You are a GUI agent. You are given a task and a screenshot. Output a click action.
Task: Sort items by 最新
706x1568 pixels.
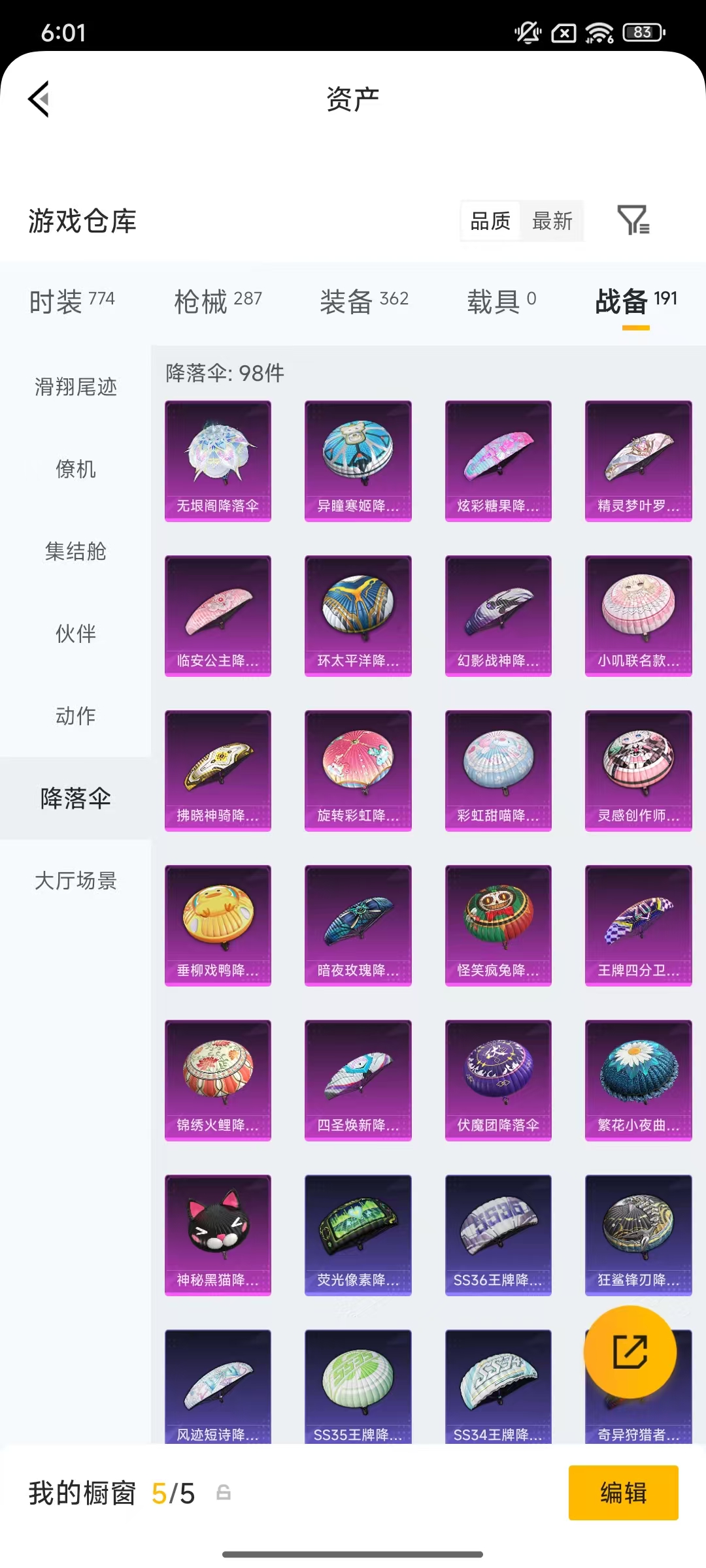pyautogui.click(x=552, y=221)
